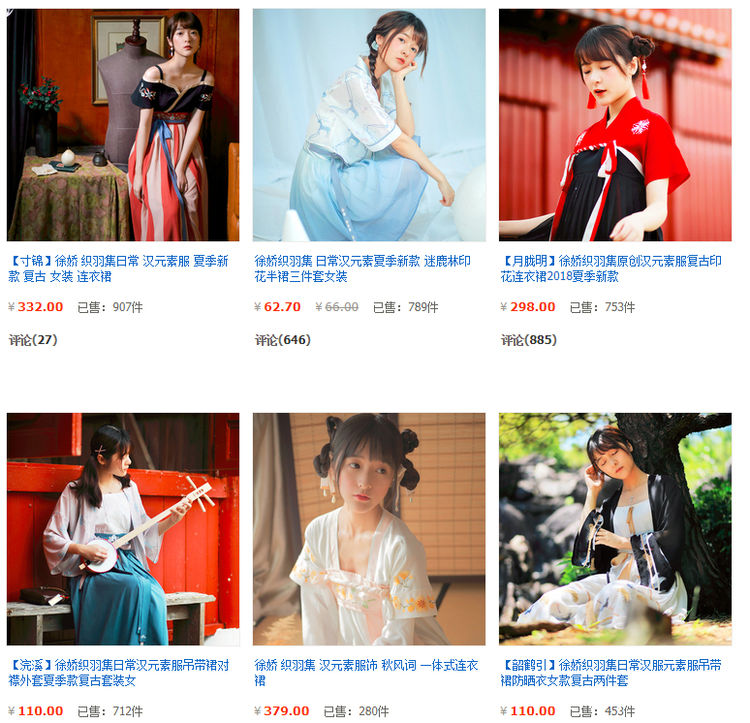Open the 【寸锦】 product title link
Viewport: 750px width, 723px height.
[120, 268]
